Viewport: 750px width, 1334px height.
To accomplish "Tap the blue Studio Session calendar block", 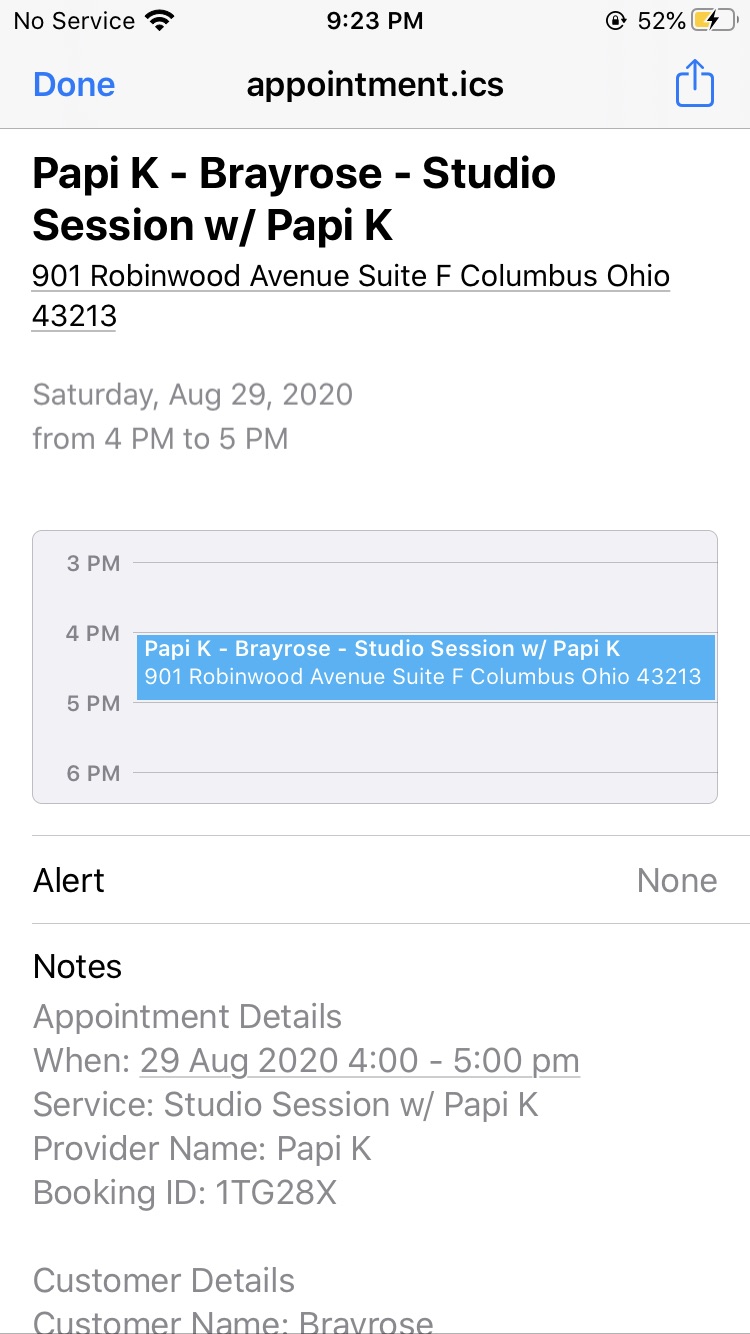I will tap(426, 667).
